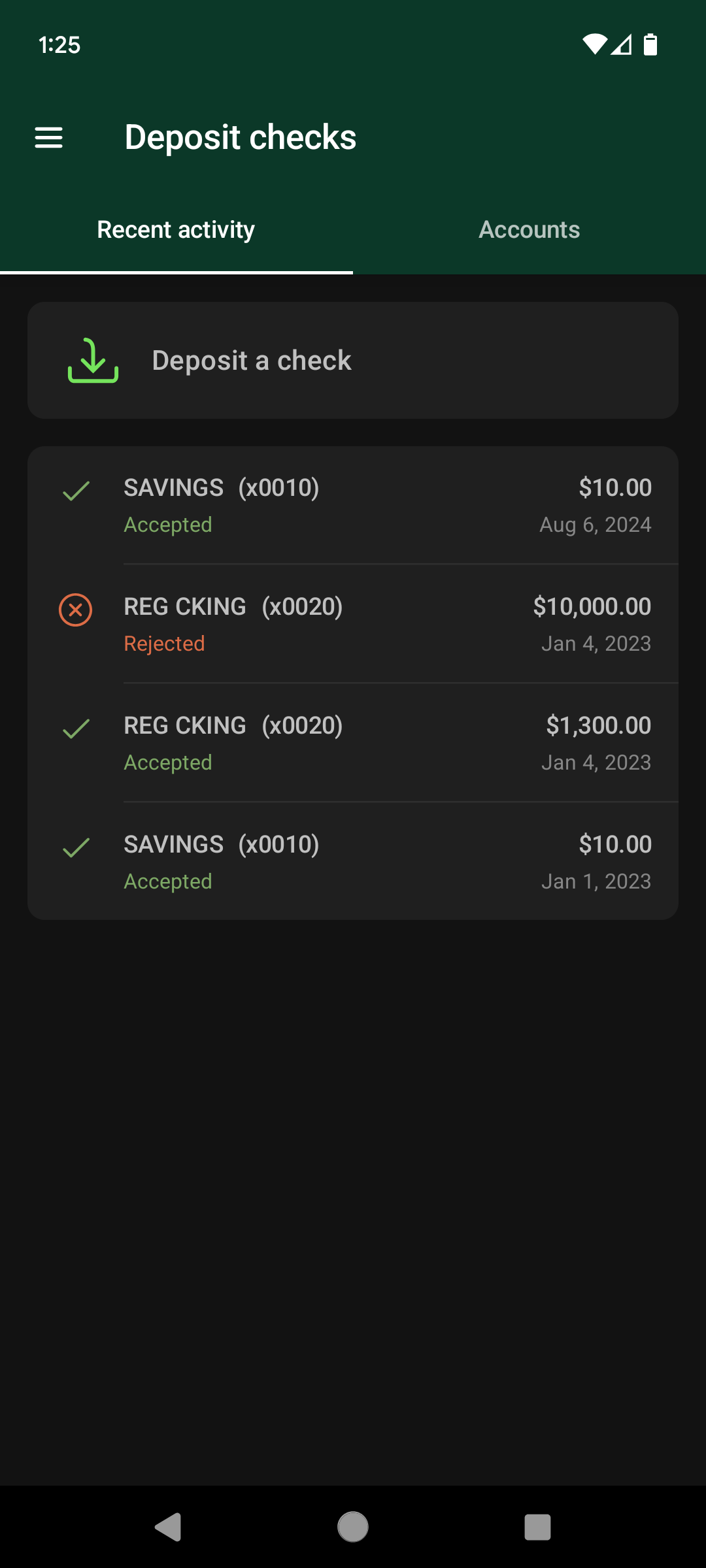706x1568 pixels.
Task: Switch to the Accounts tab
Action: click(x=529, y=230)
